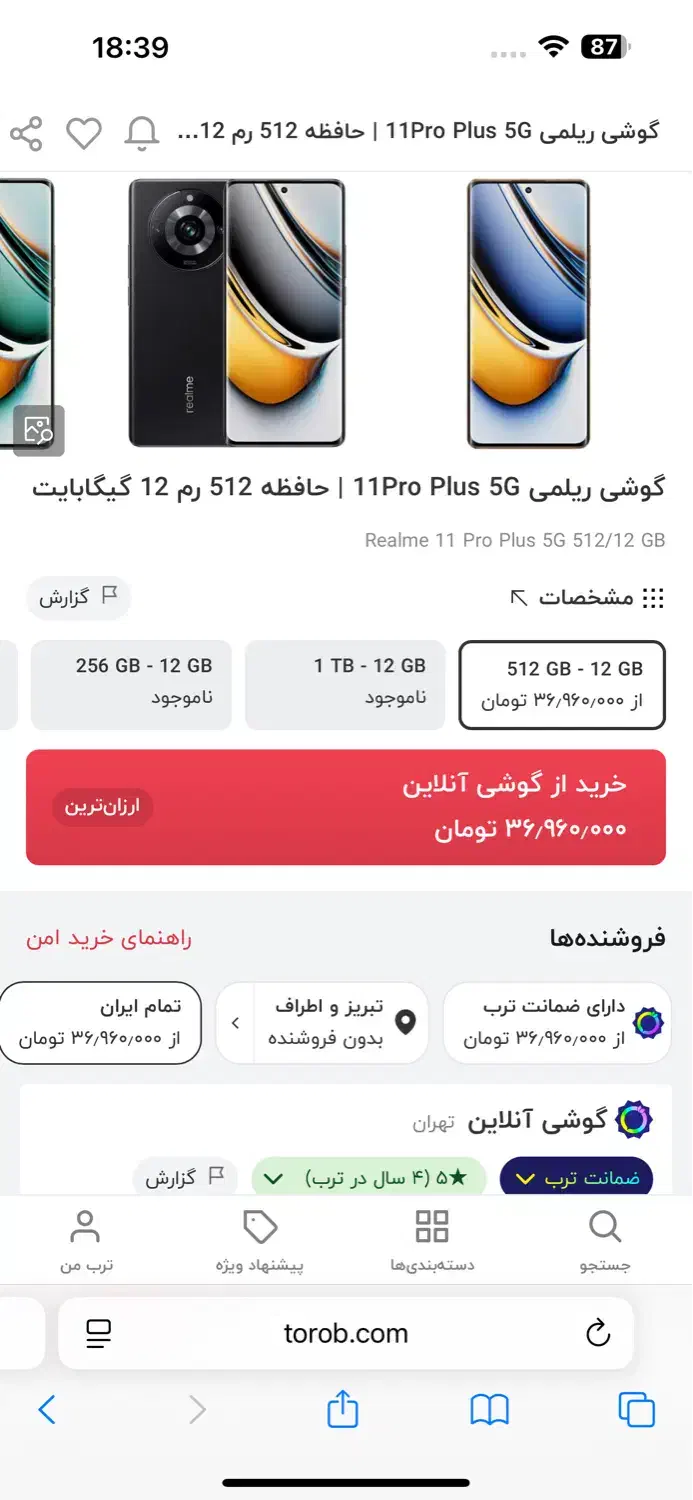Open similar image search icon on photo
This screenshot has width=693, height=1500.
(39, 431)
